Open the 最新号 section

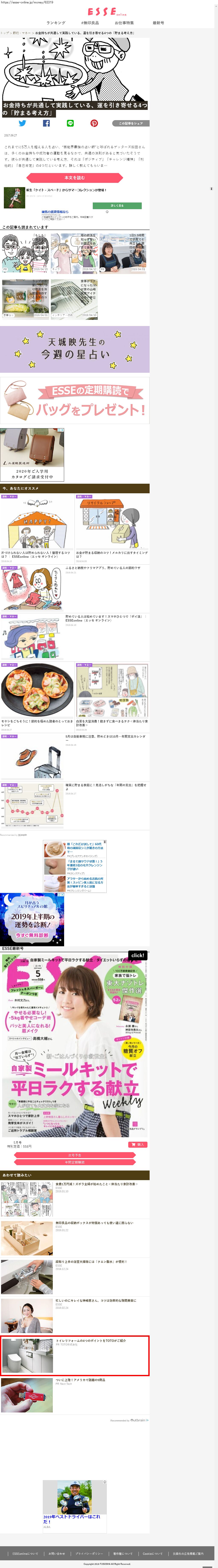coord(158,23)
